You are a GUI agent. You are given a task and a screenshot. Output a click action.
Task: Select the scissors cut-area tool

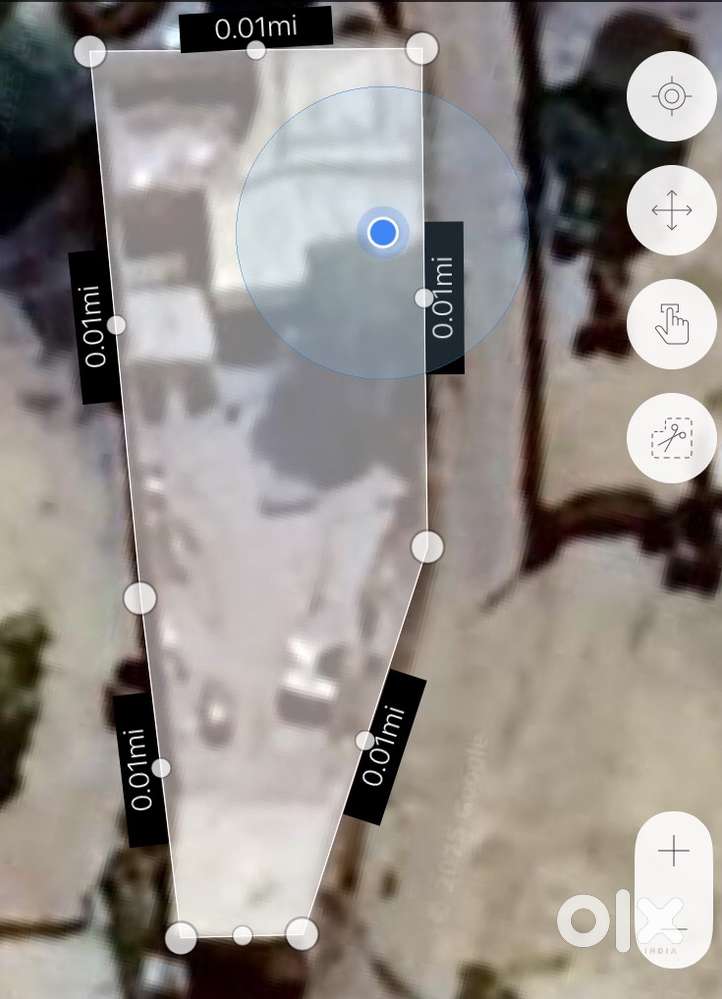click(x=671, y=438)
